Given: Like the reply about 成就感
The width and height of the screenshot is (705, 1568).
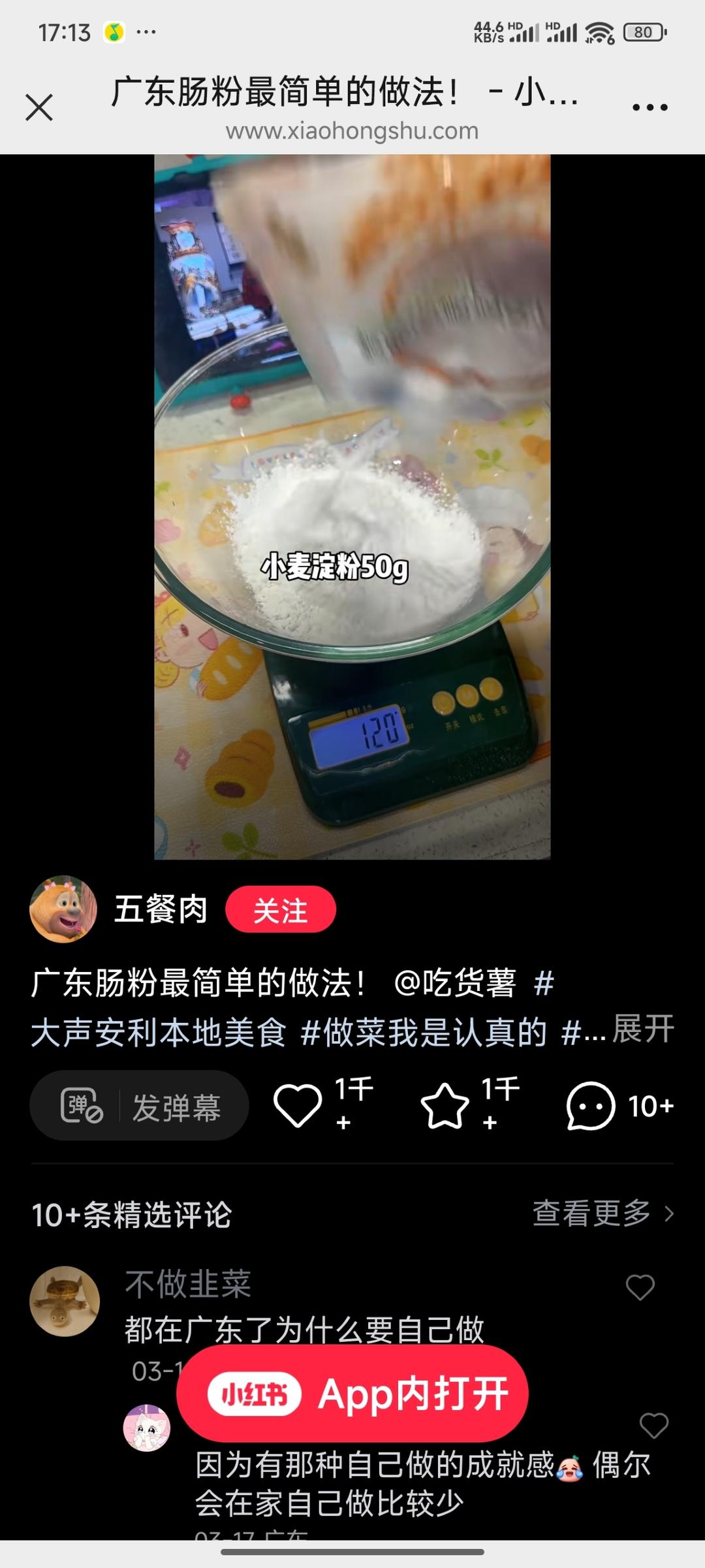Looking at the screenshot, I should coord(653,1425).
